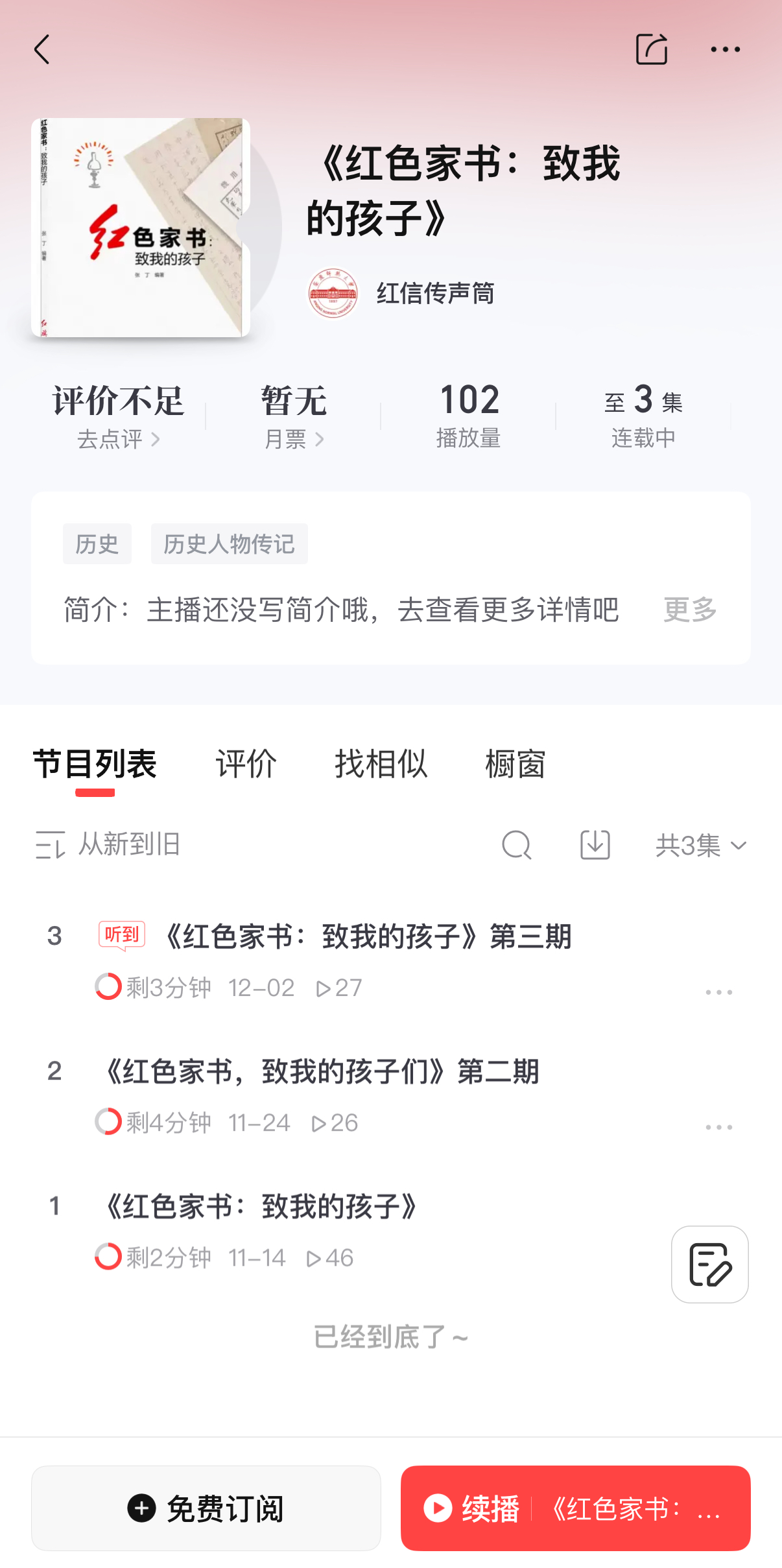Toggle the 从新到旧 sort order
This screenshot has width=782, height=1568.
click(108, 845)
